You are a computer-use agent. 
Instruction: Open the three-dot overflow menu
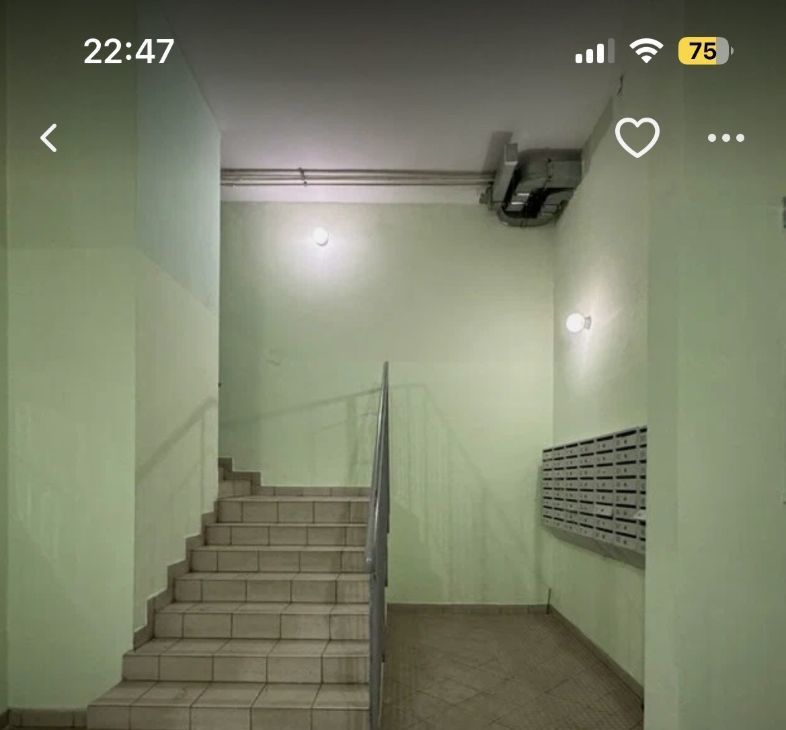click(726, 138)
